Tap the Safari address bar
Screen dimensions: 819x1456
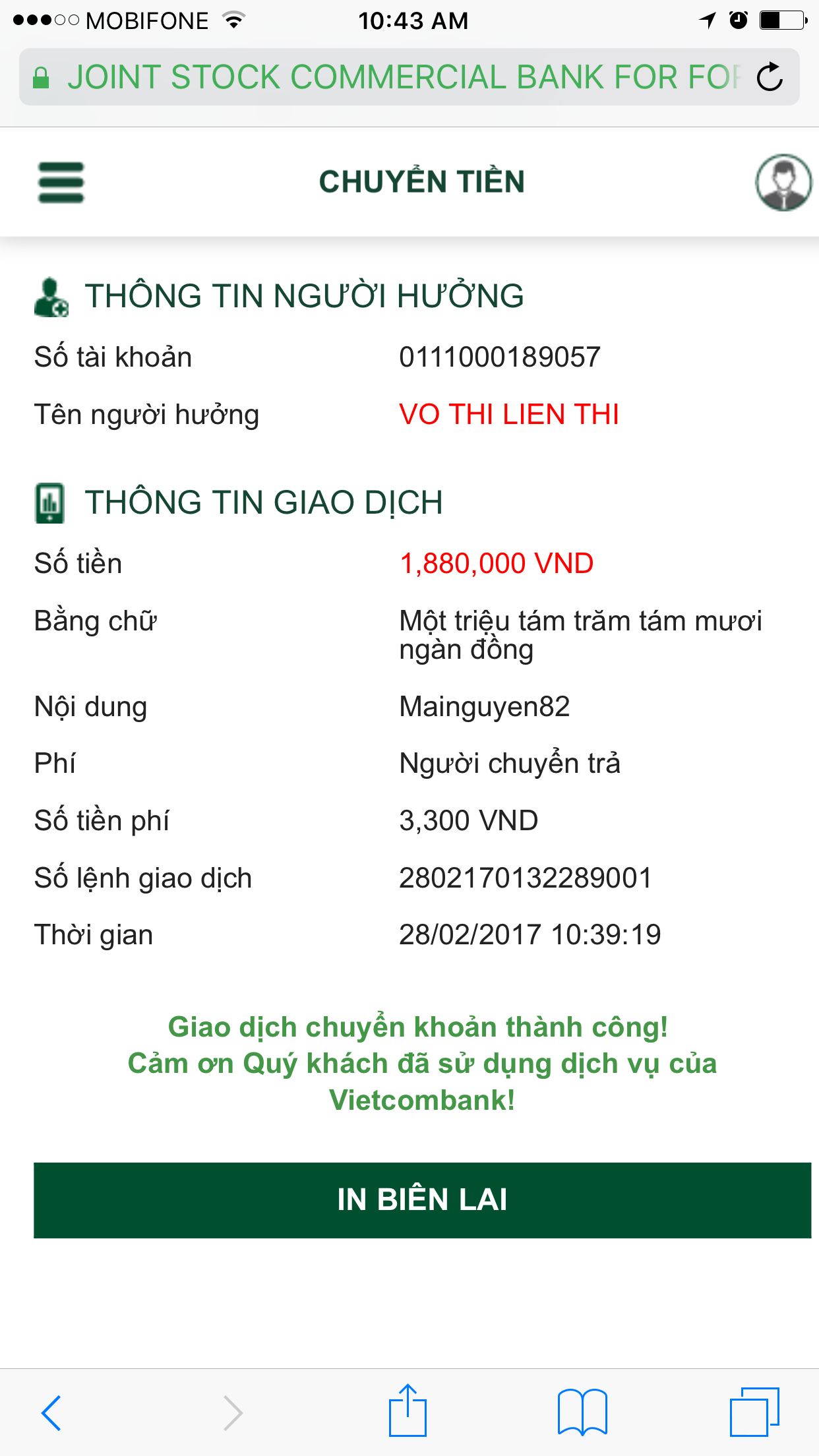389,77
